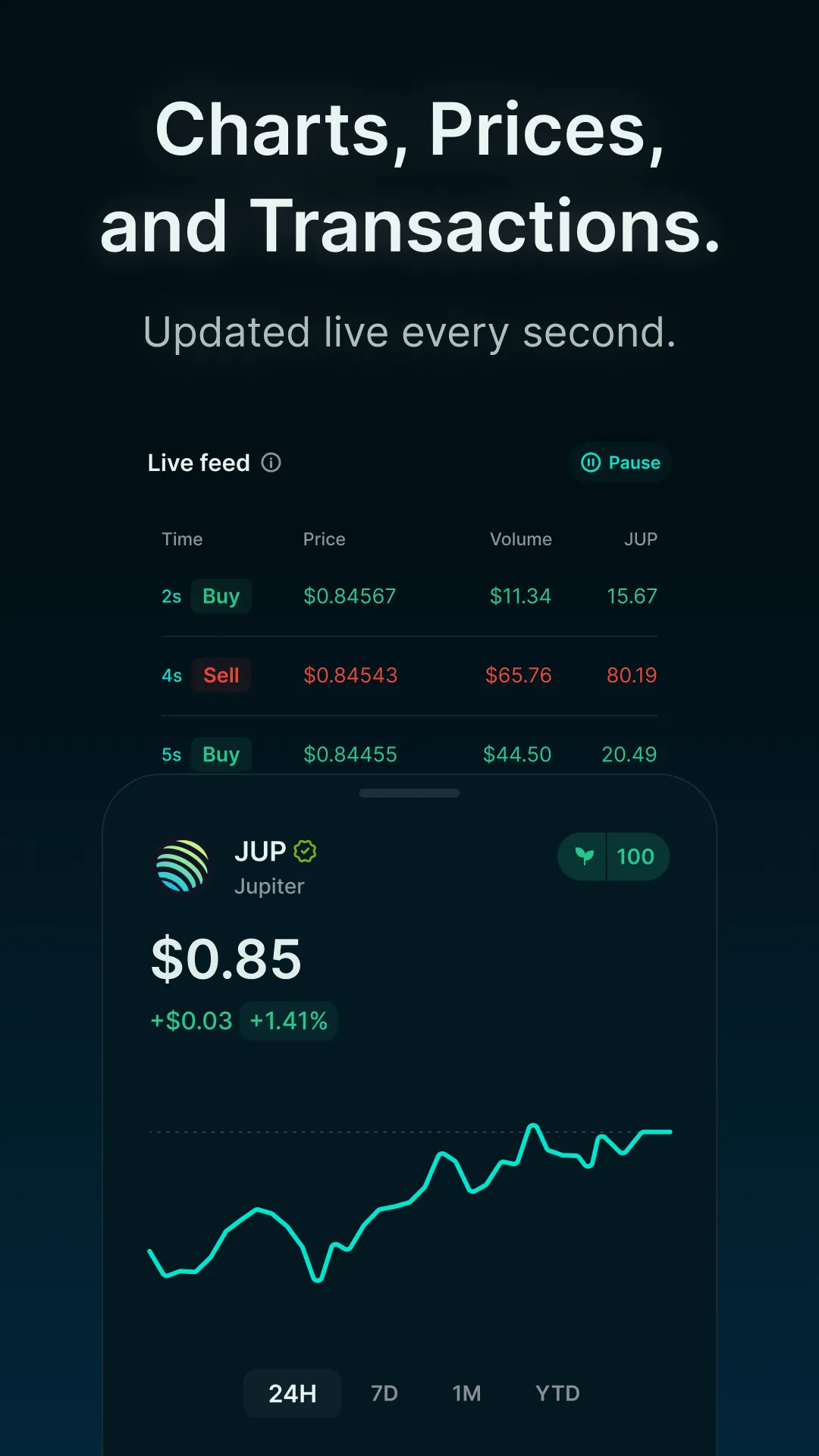Click the Buy badge on the 2s transaction
This screenshot has width=819, height=1456.
pyautogui.click(x=221, y=596)
